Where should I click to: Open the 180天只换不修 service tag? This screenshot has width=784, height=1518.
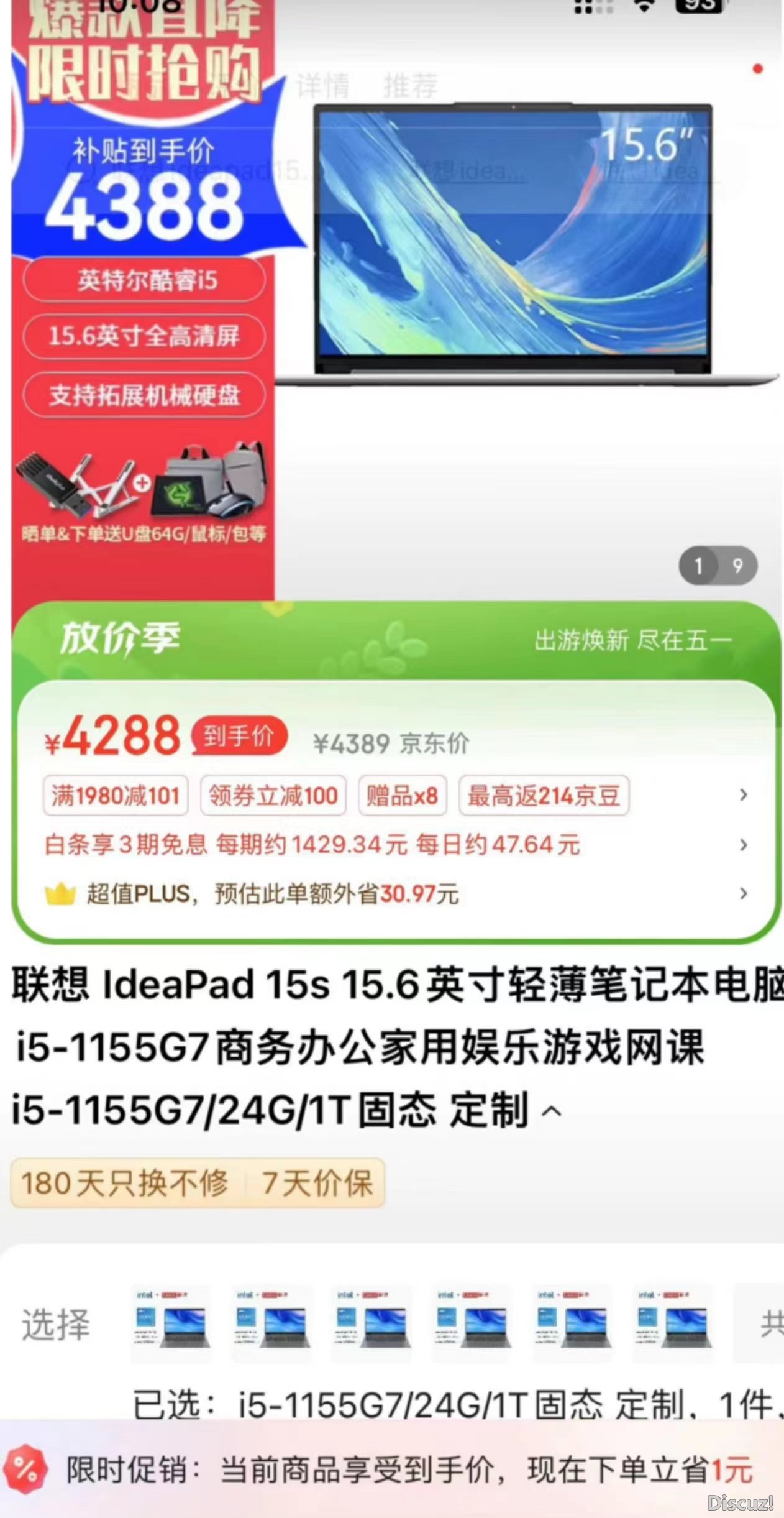124,1183
